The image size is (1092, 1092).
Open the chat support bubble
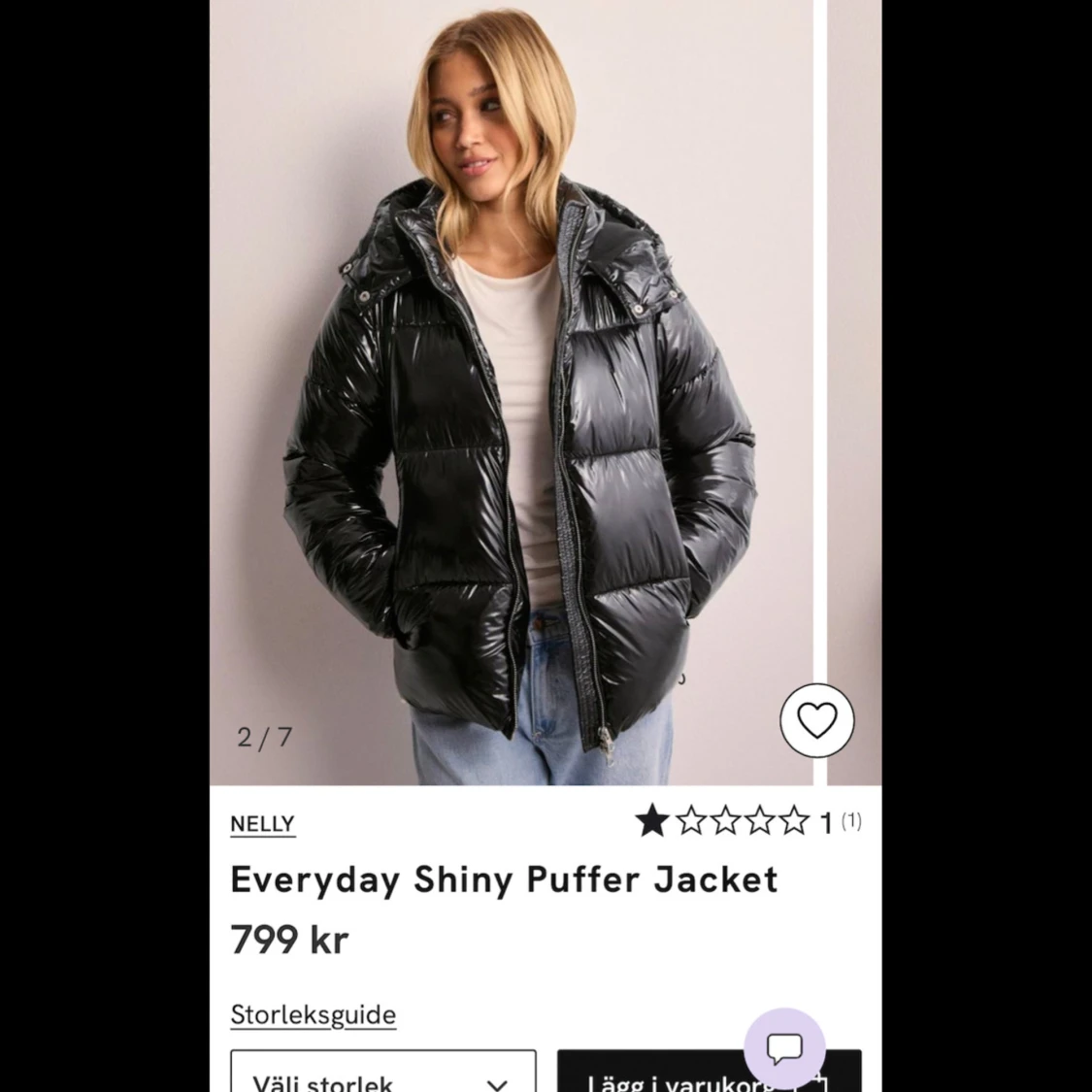coord(784,1047)
